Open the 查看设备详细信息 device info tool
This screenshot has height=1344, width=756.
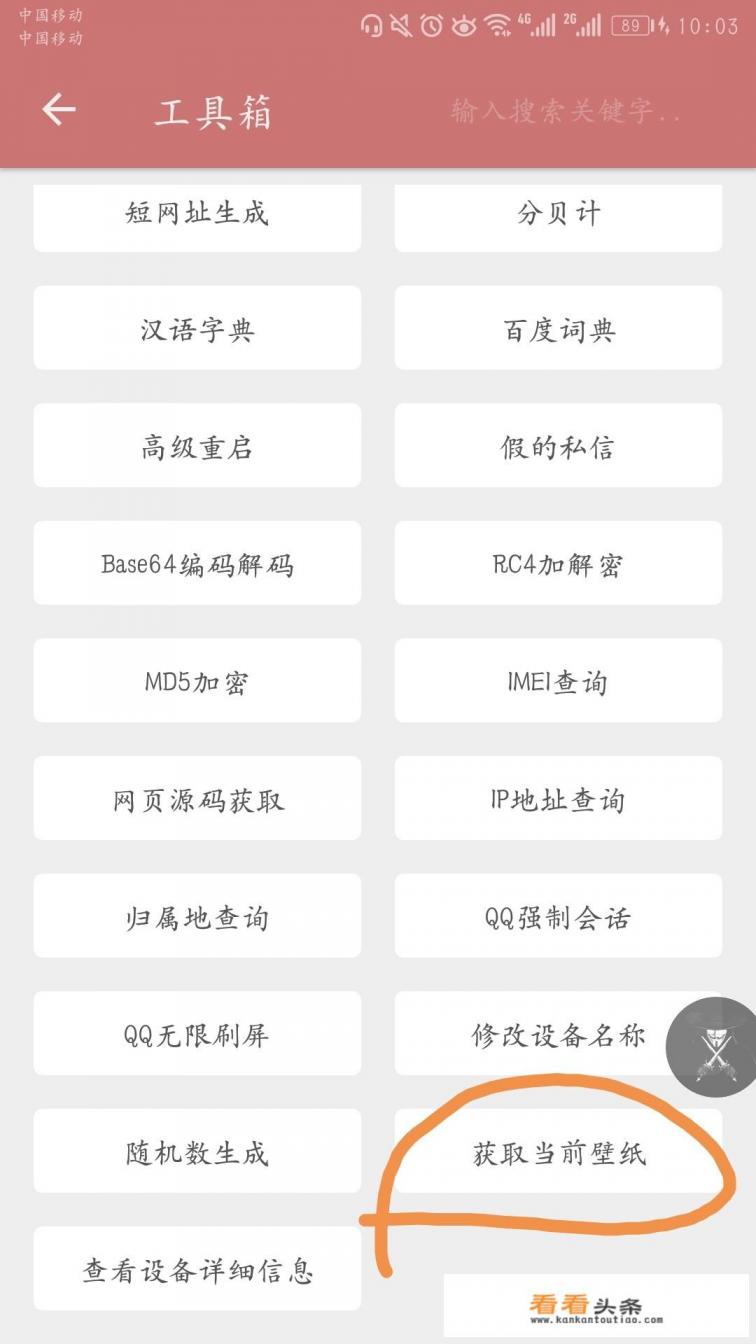[x=197, y=1268]
